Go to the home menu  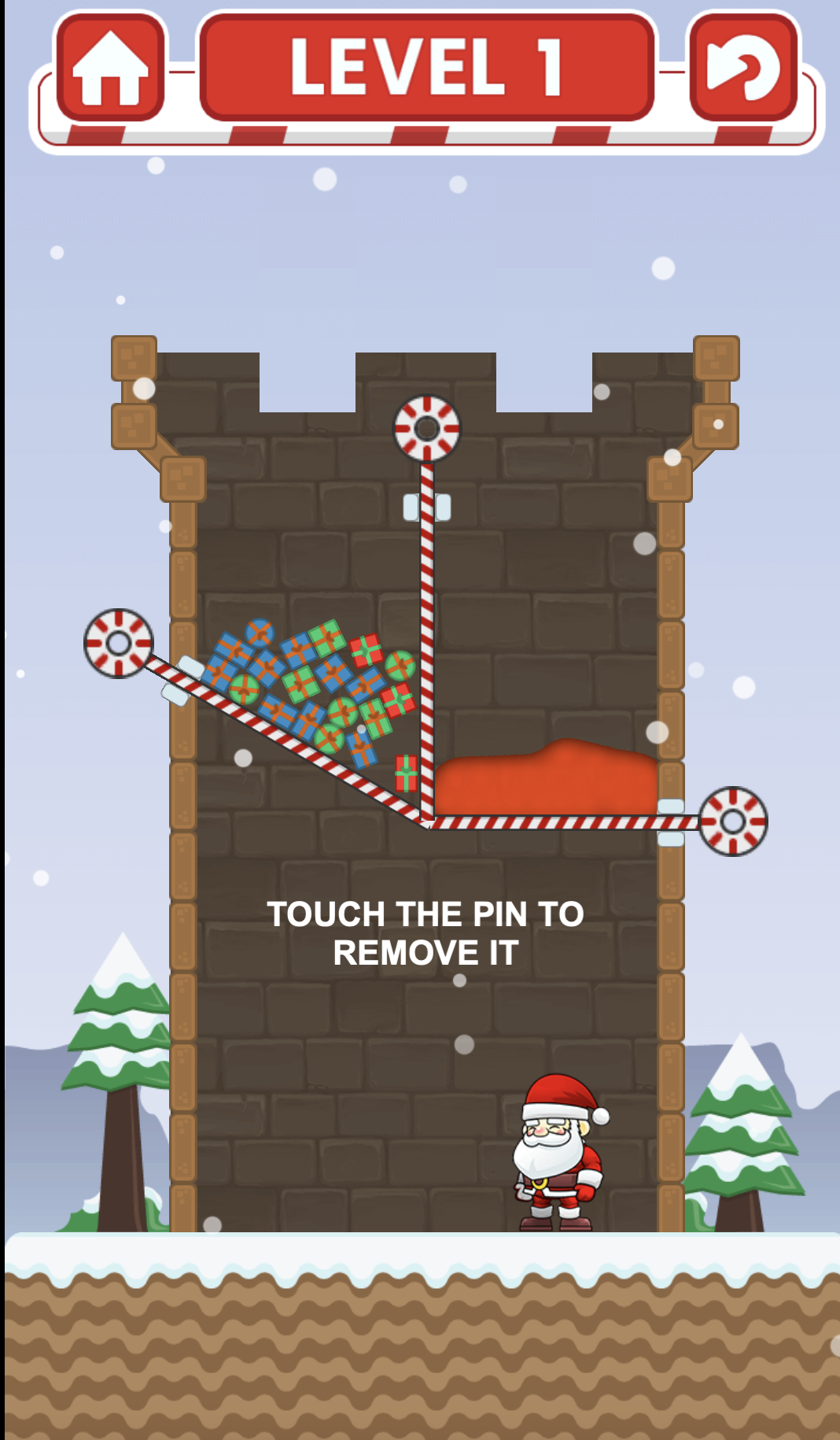coord(110,68)
